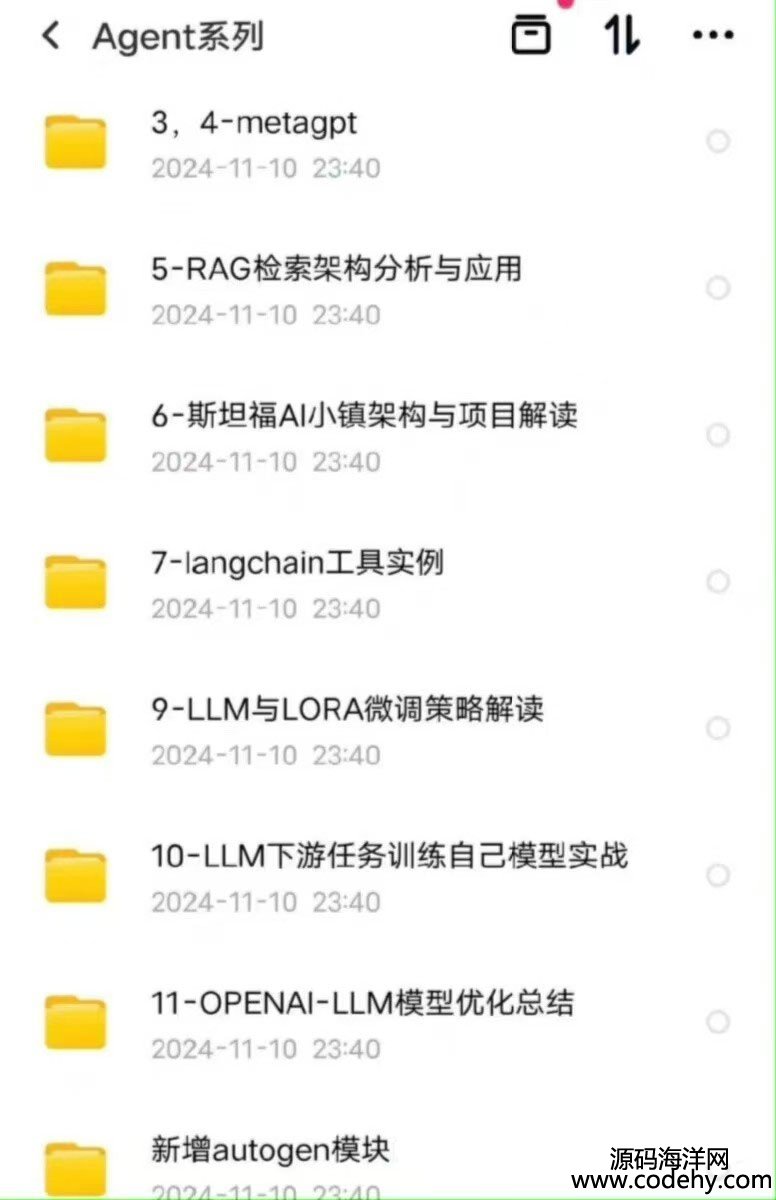776x1200 pixels.
Task: Open the 7-langchain工具实例 folder
Action: [x=297, y=562]
